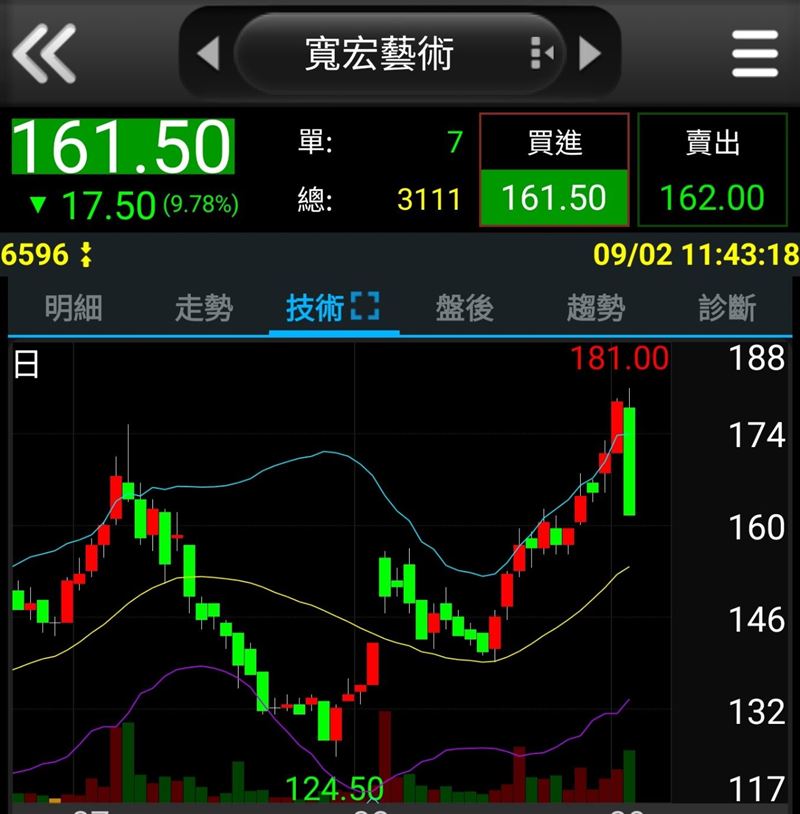Go back with the double-arrow icon

click(44, 53)
